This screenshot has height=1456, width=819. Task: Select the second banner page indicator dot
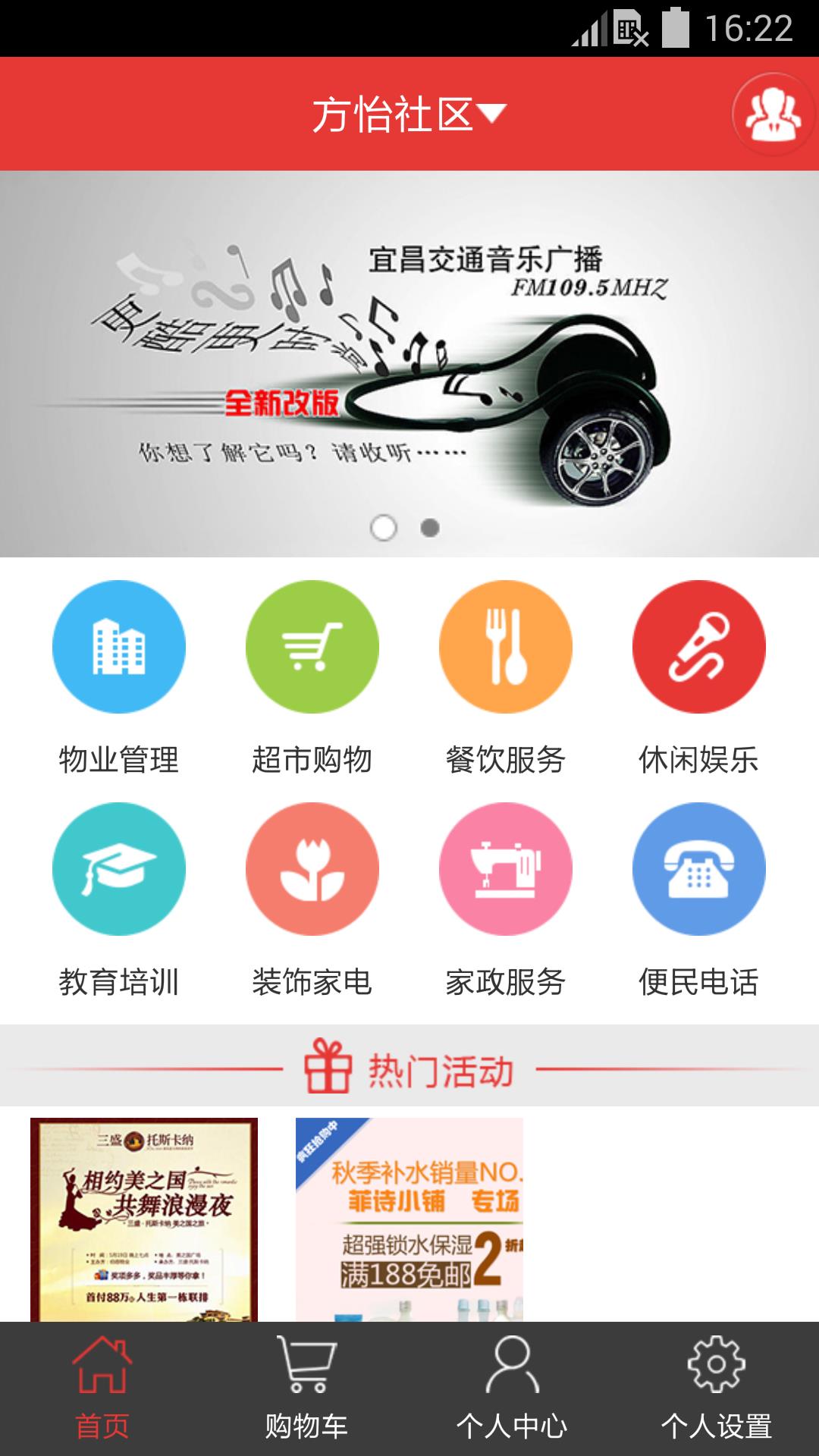[x=430, y=528]
